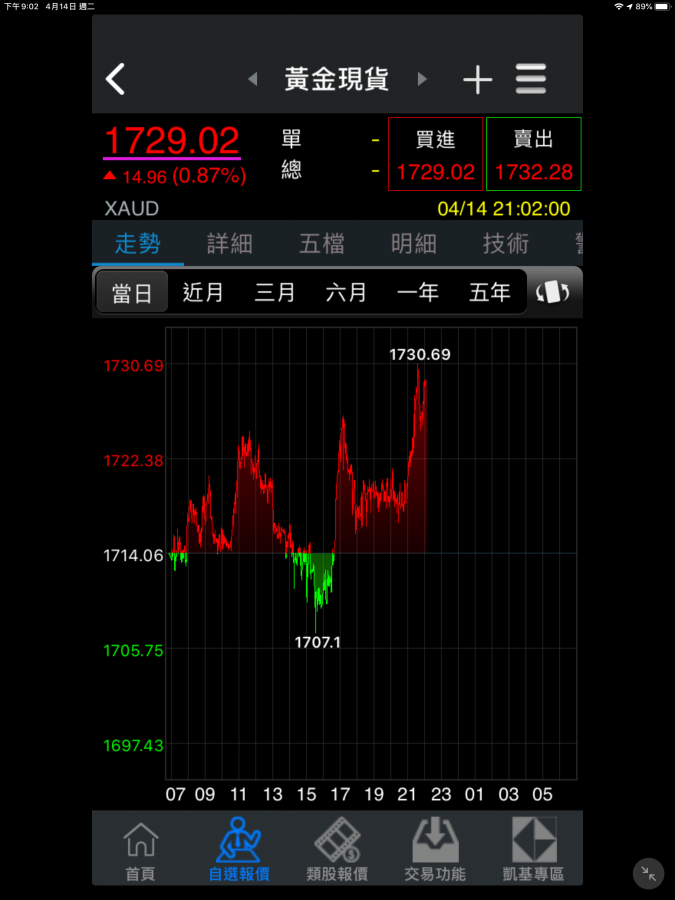Viewport: 675px width, 900px height.
Task: Open the hamburger menu
Action: click(x=531, y=79)
